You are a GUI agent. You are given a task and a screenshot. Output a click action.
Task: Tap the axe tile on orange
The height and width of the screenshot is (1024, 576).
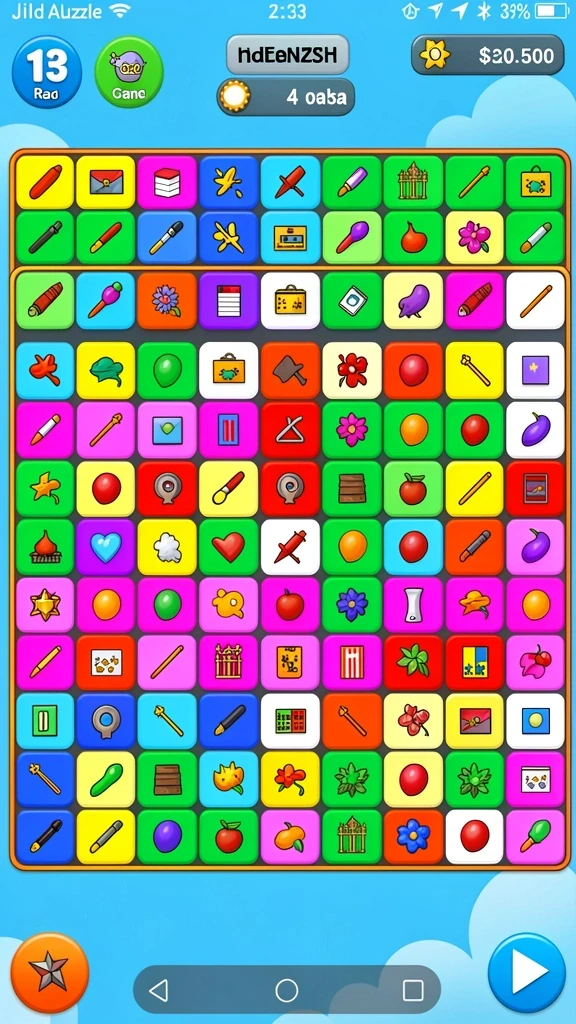click(290, 371)
